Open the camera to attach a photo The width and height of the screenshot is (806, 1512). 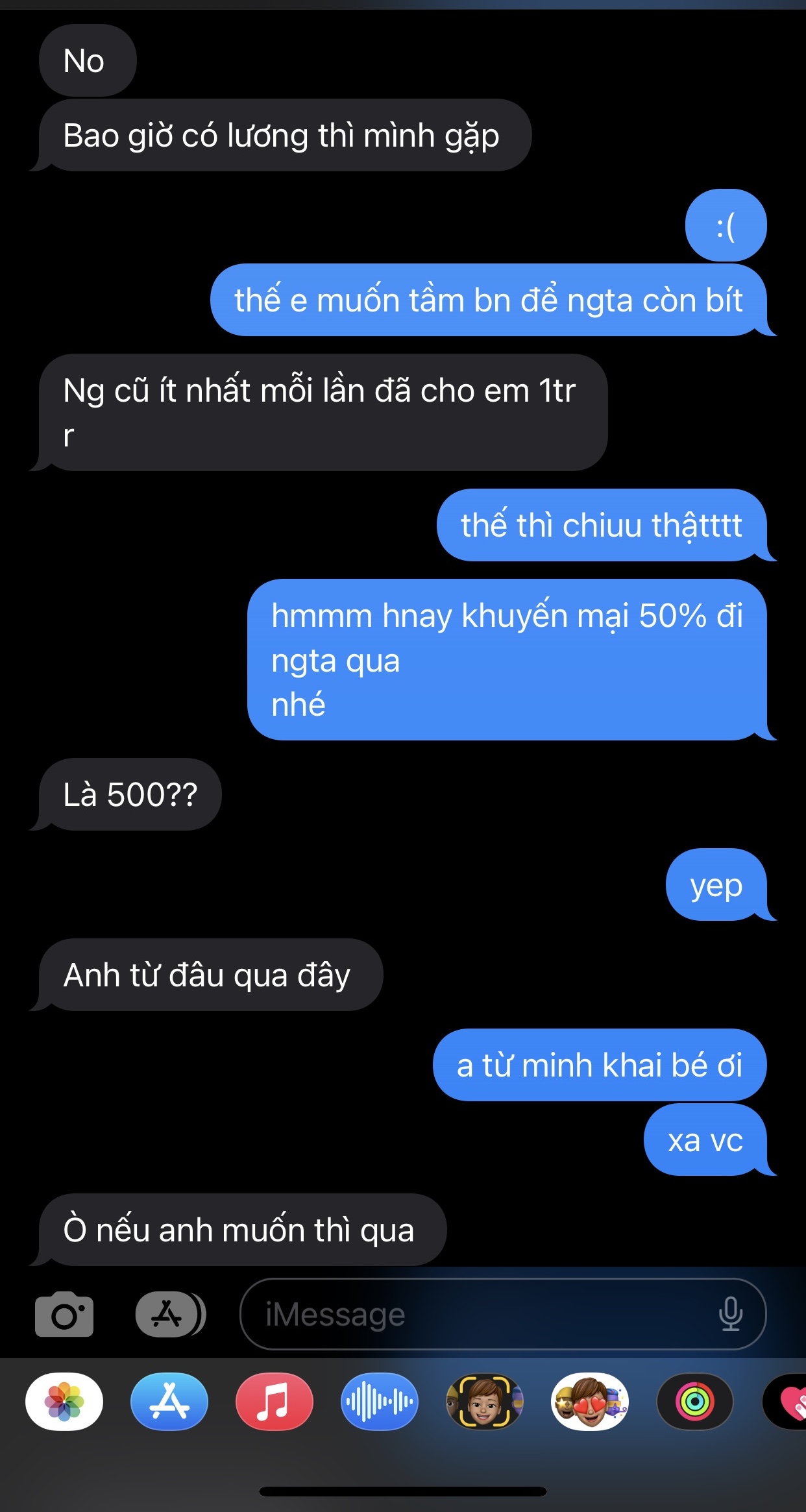point(64,1314)
